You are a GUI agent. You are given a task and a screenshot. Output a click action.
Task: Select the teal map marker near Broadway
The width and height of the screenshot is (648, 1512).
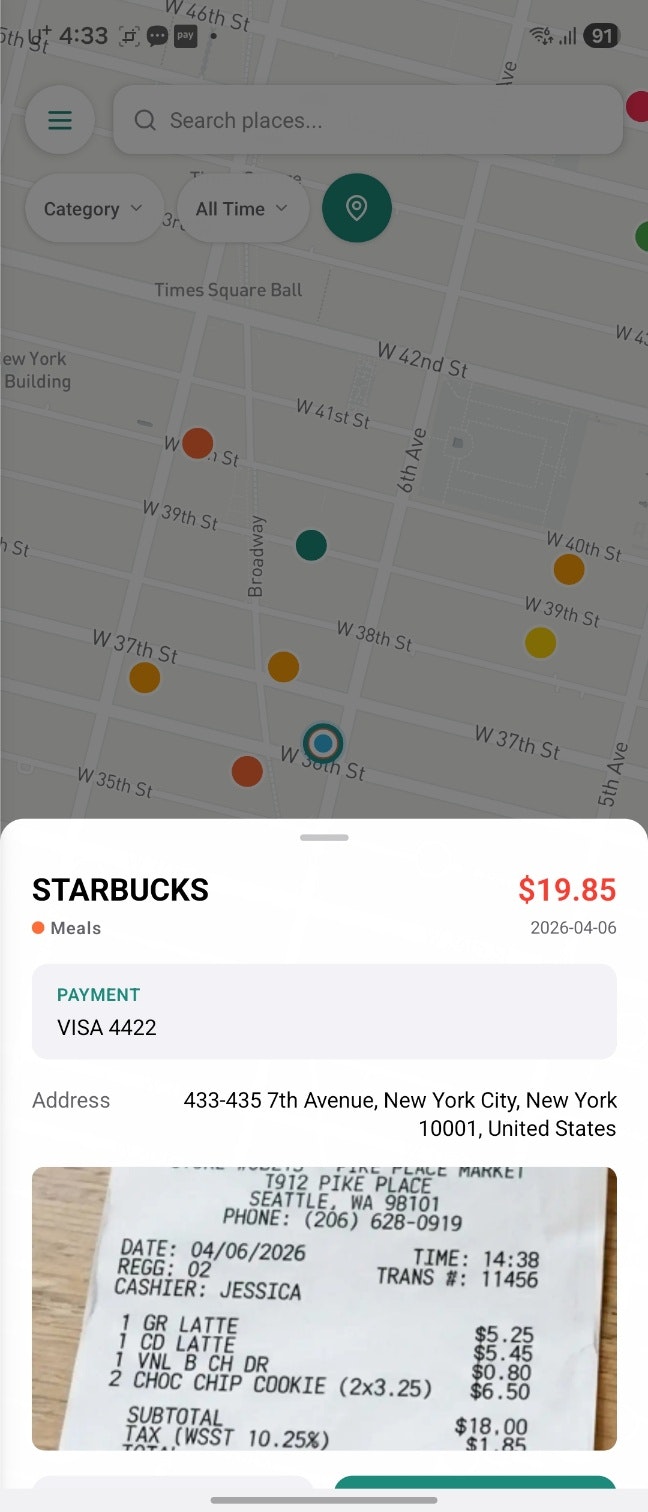[311, 545]
